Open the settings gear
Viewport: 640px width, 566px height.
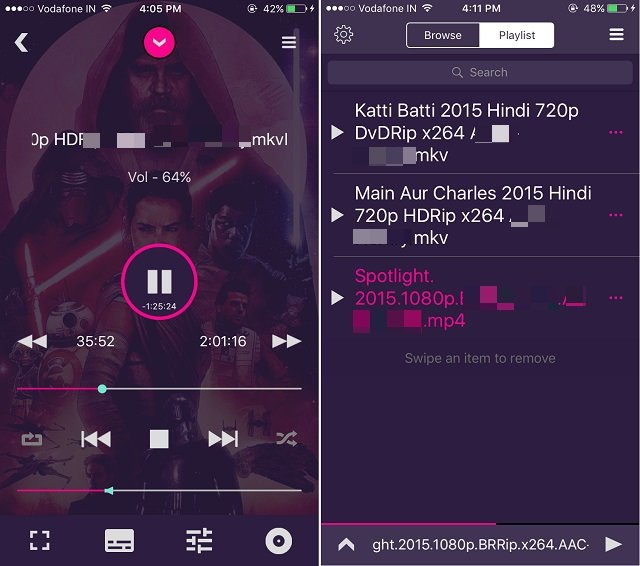[x=344, y=35]
